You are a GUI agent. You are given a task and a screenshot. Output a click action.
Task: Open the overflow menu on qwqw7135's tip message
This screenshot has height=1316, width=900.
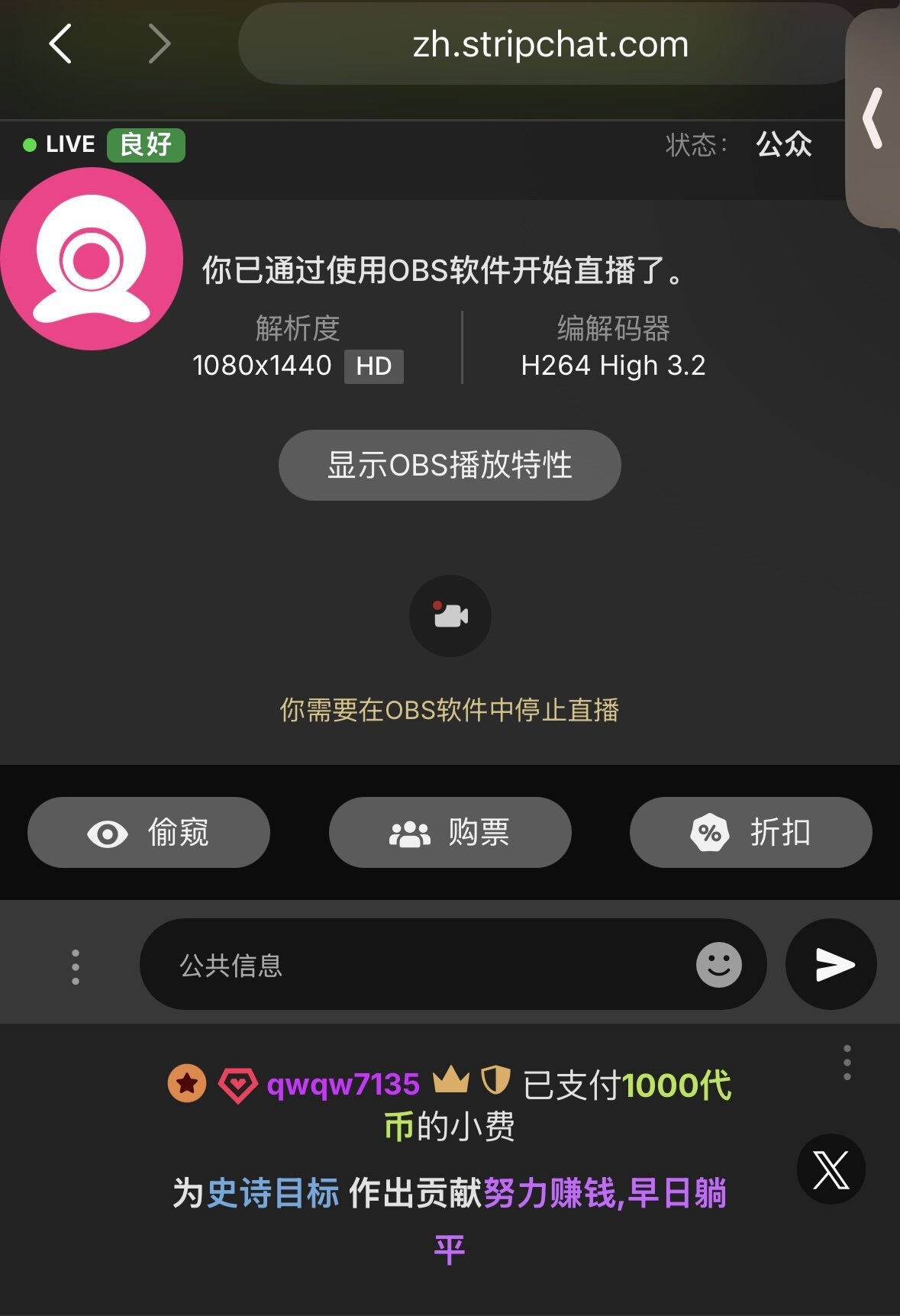click(x=847, y=1062)
